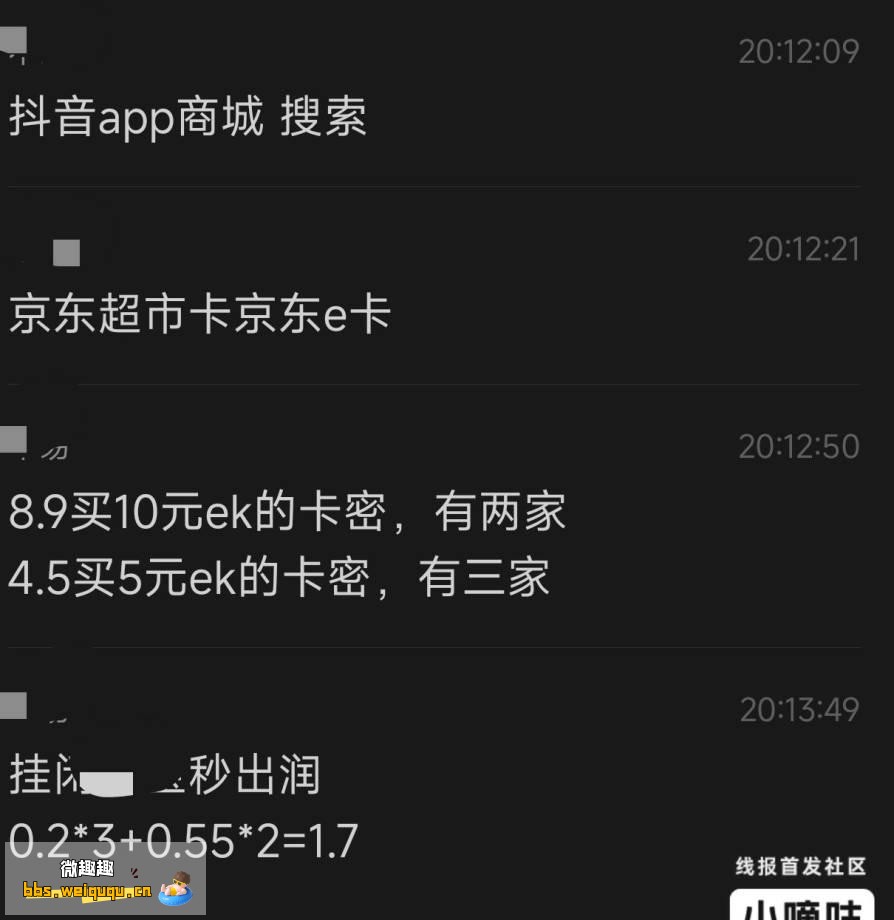Click the 20:12:21 timestamp label
894x920 pixels.
[x=797, y=249]
